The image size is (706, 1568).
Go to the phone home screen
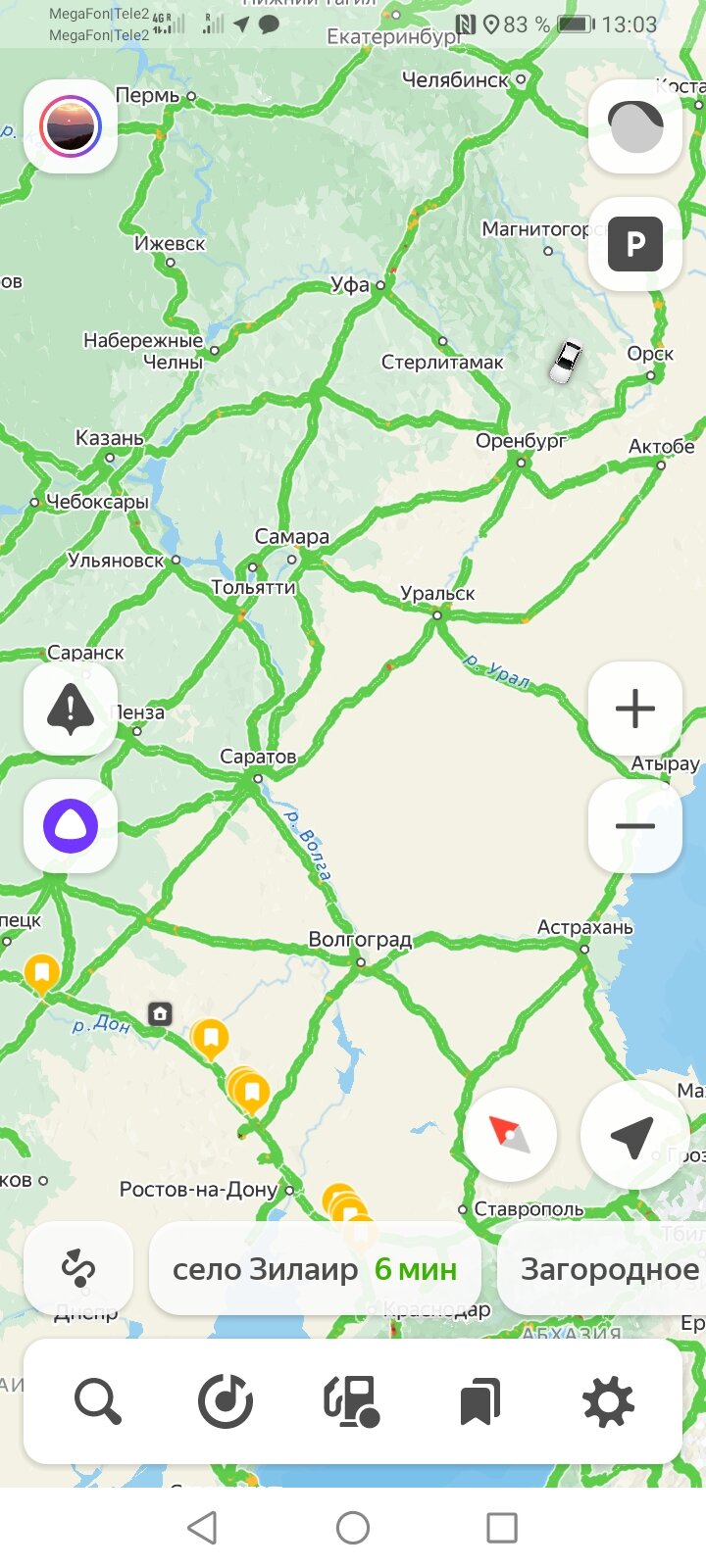tap(353, 1527)
